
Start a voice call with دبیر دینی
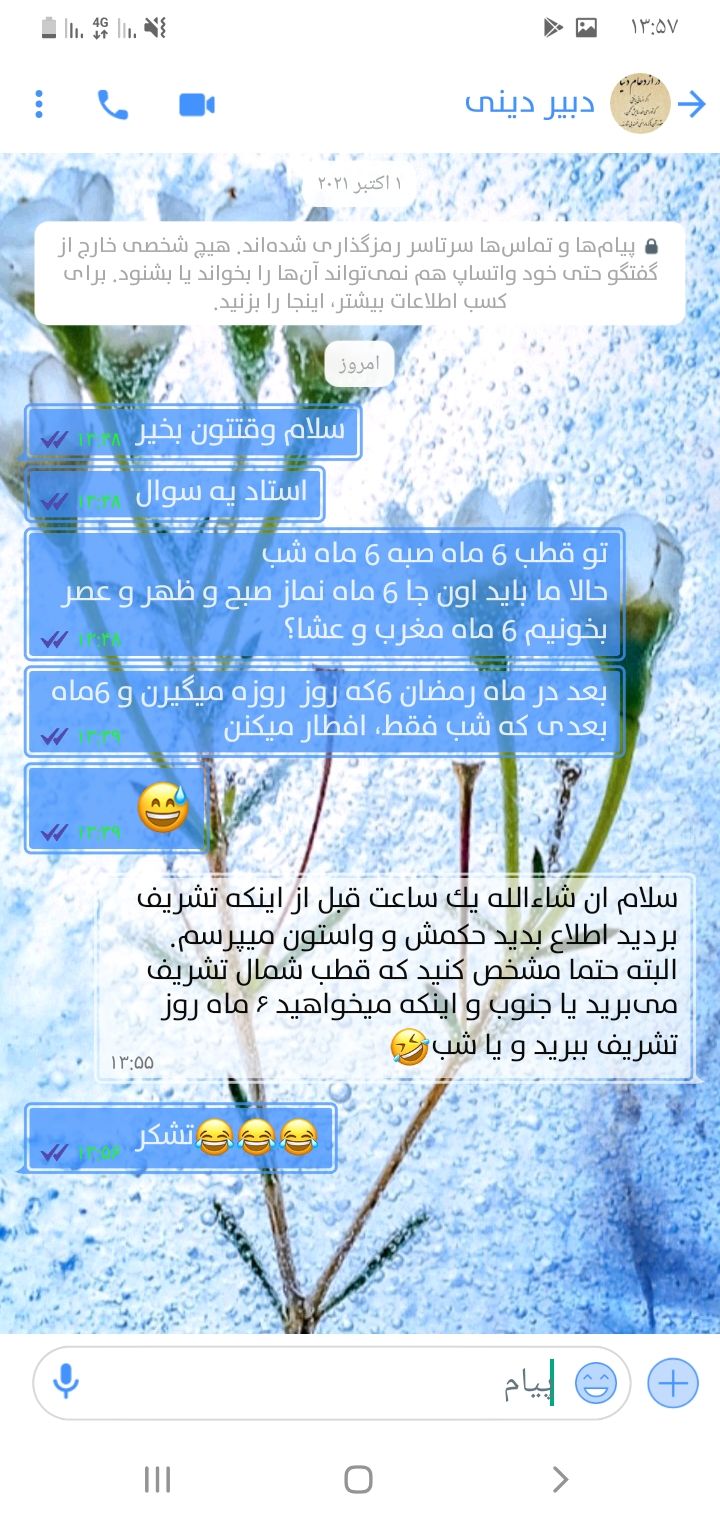112,104
